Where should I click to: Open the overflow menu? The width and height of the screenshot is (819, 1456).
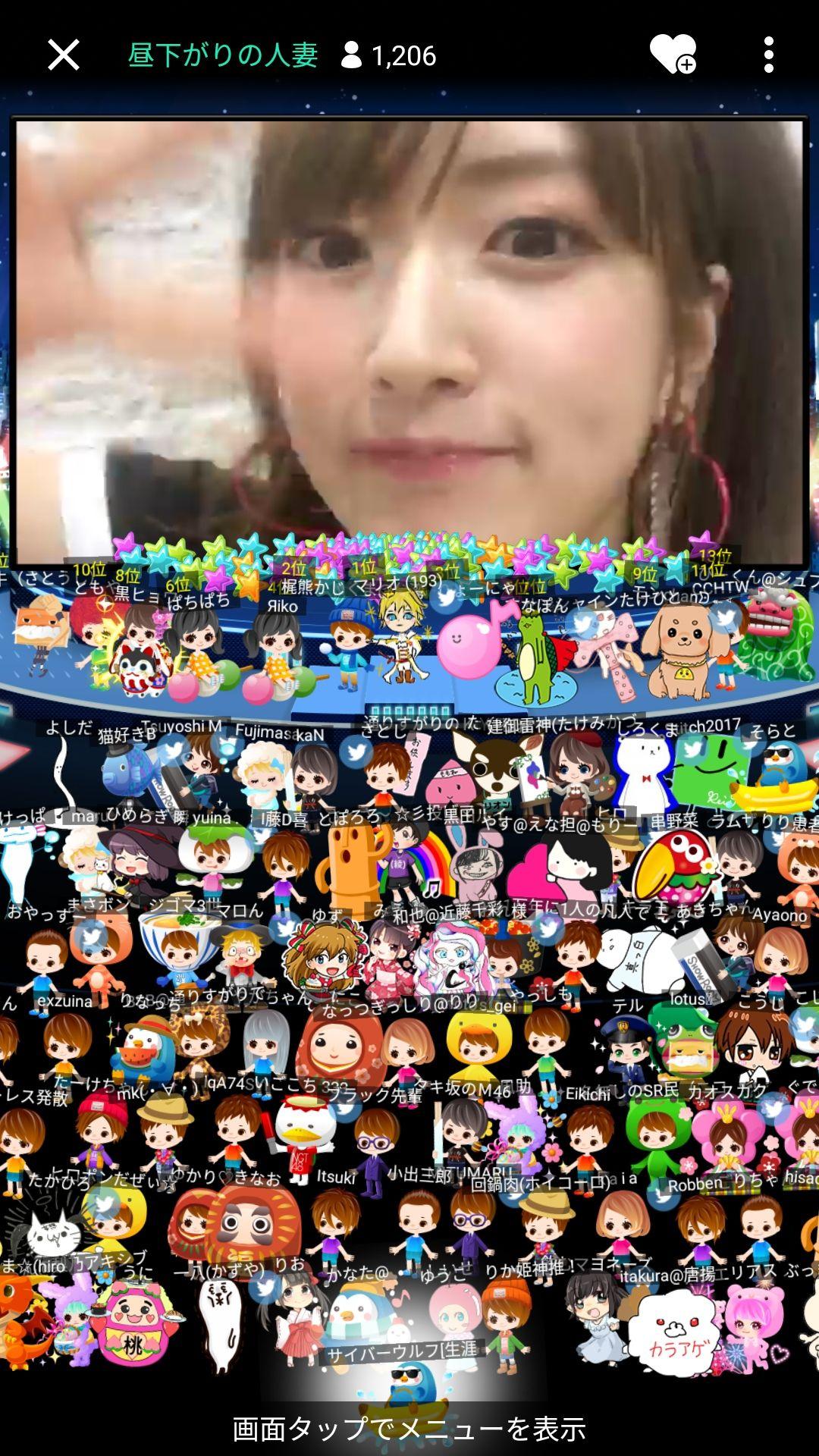point(768,55)
